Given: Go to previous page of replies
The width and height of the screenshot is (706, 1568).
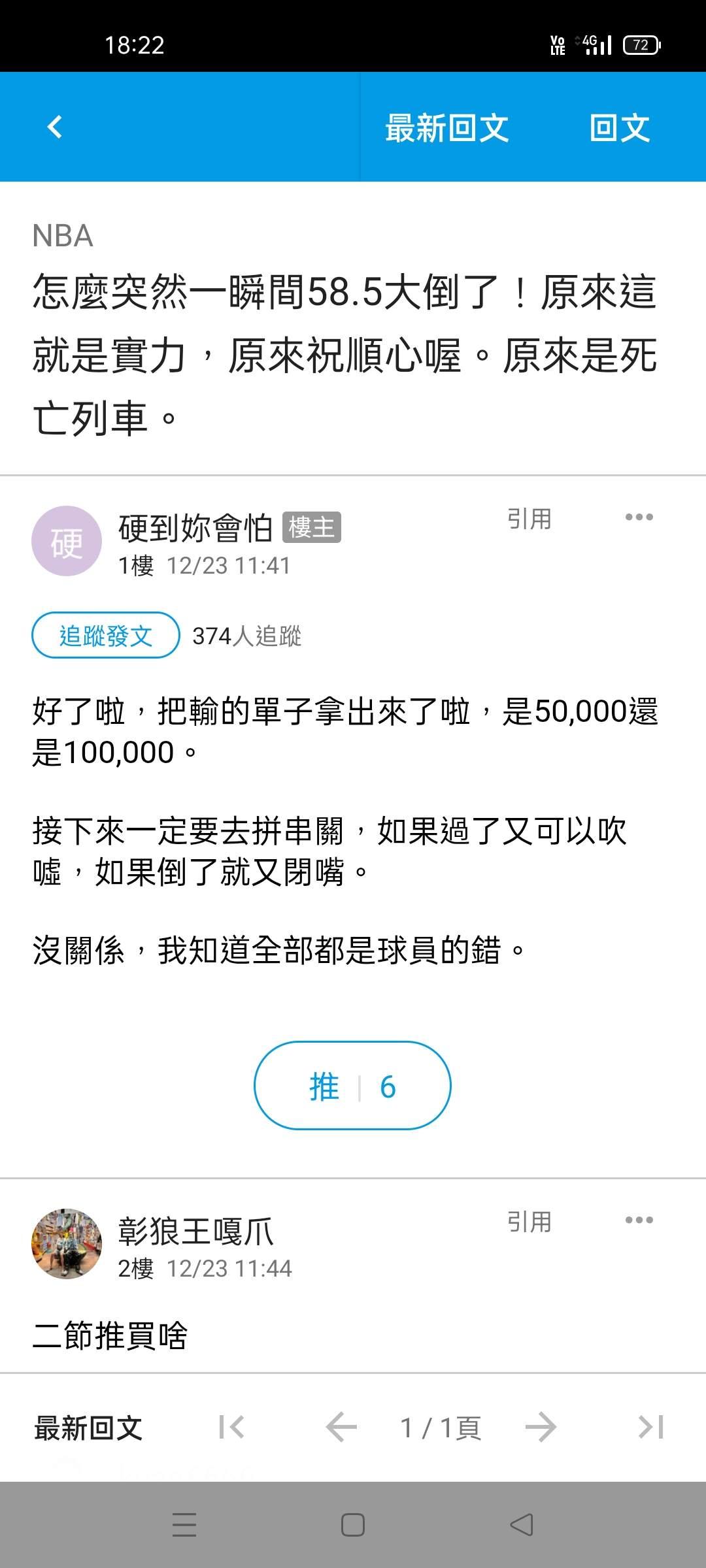Looking at the screenshot, I should pos(341,1428).
